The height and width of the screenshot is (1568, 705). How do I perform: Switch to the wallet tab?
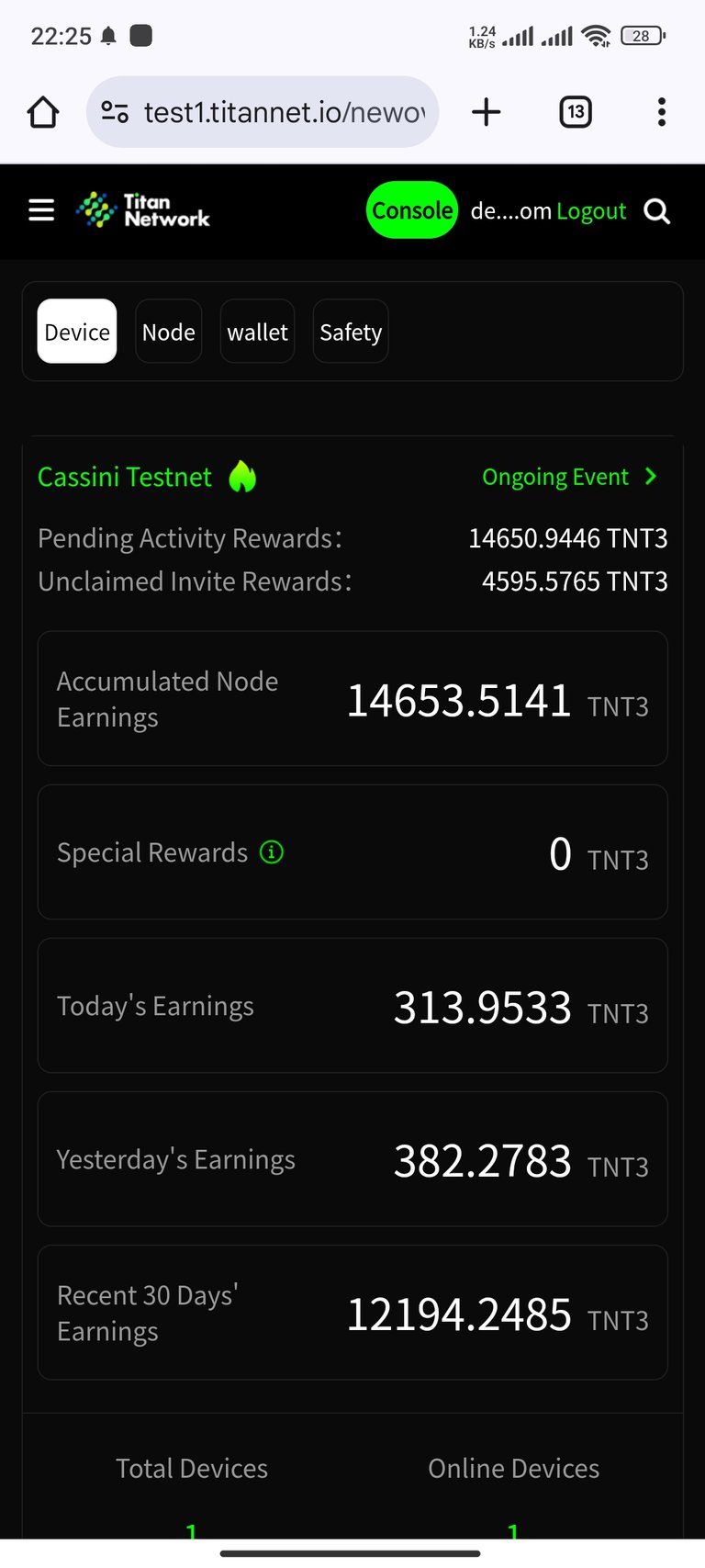point(258,332)
